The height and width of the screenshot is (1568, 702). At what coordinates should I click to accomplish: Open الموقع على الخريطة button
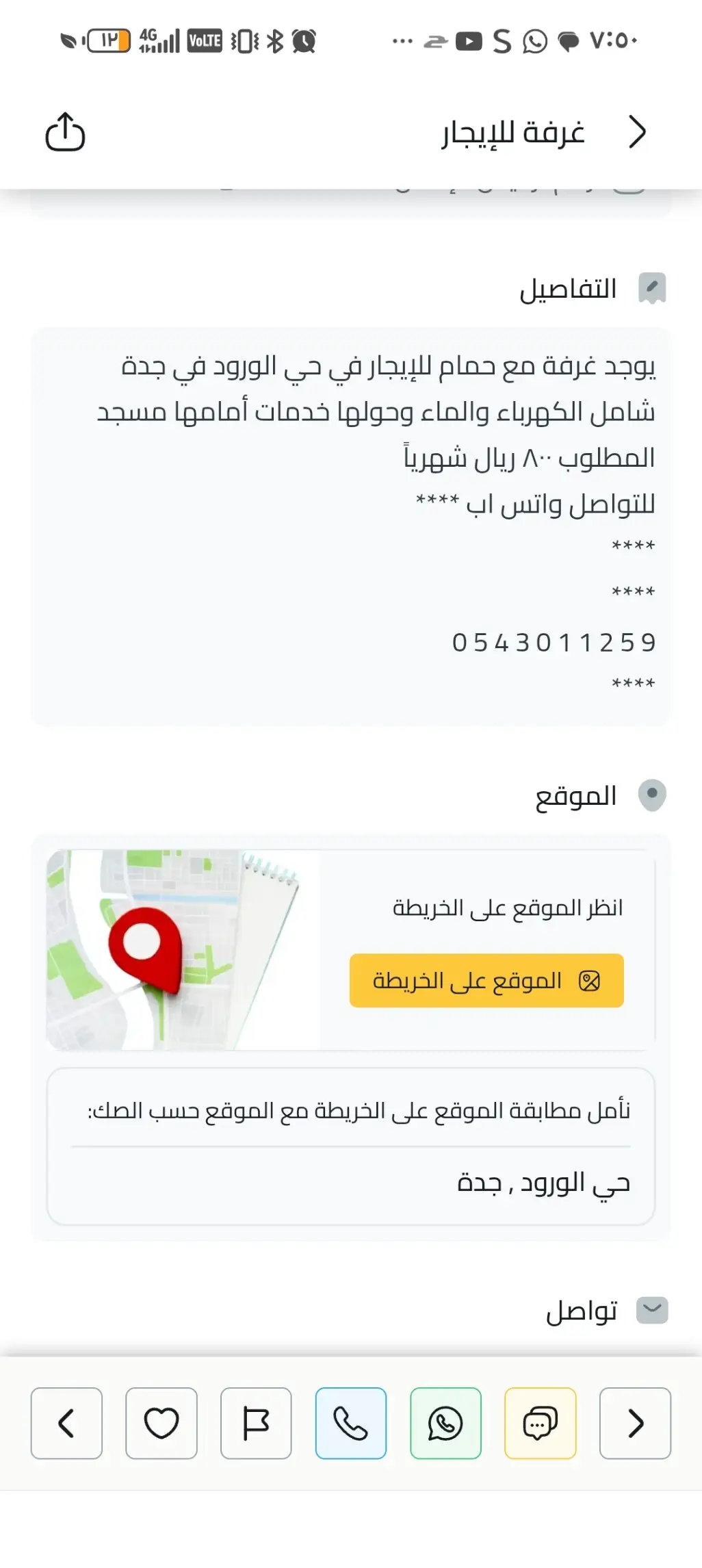tap(486, 980)
